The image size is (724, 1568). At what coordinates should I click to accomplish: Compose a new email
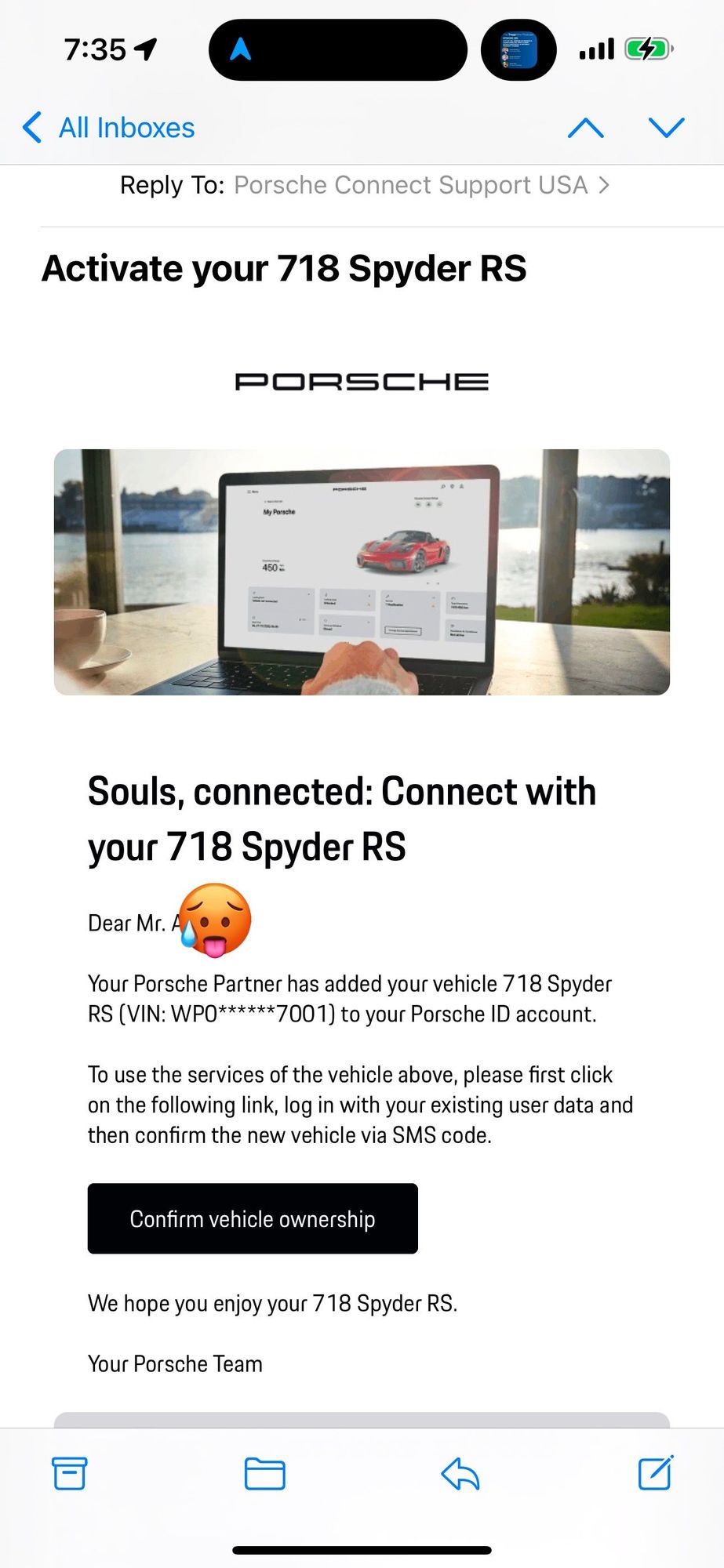(x=655, y=1473)
